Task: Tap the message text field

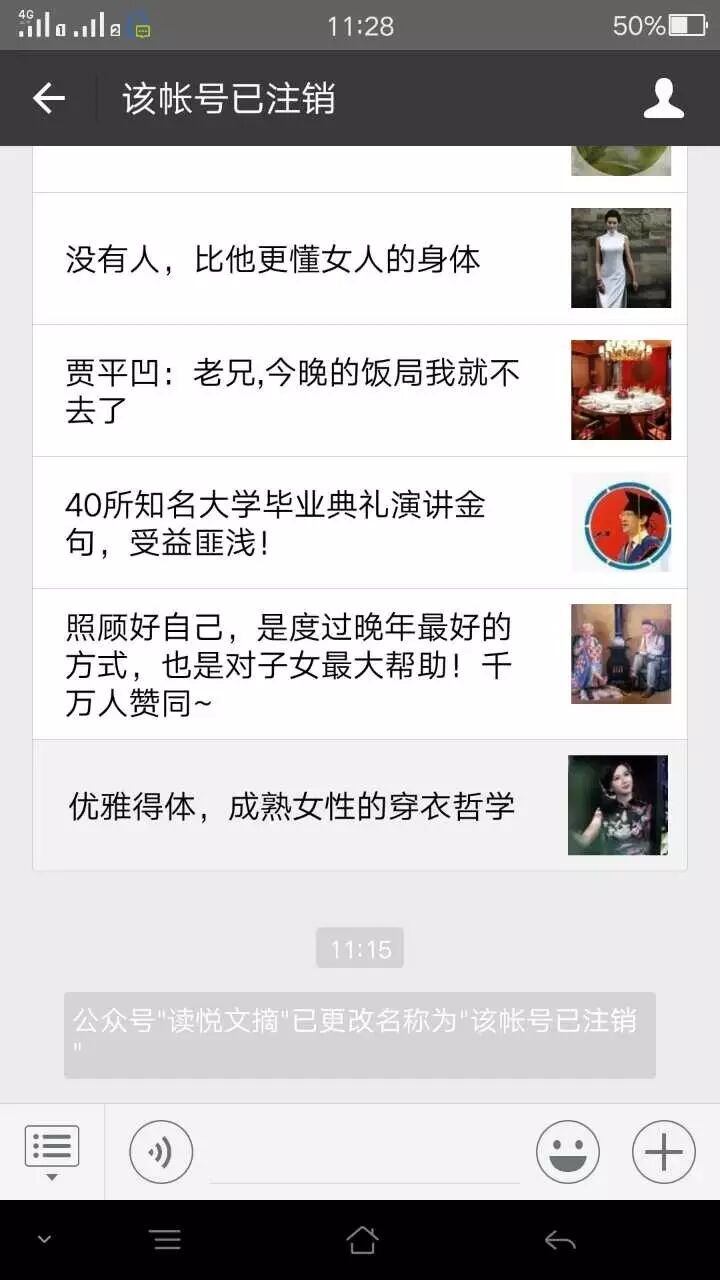Action: click(364, 1155)
